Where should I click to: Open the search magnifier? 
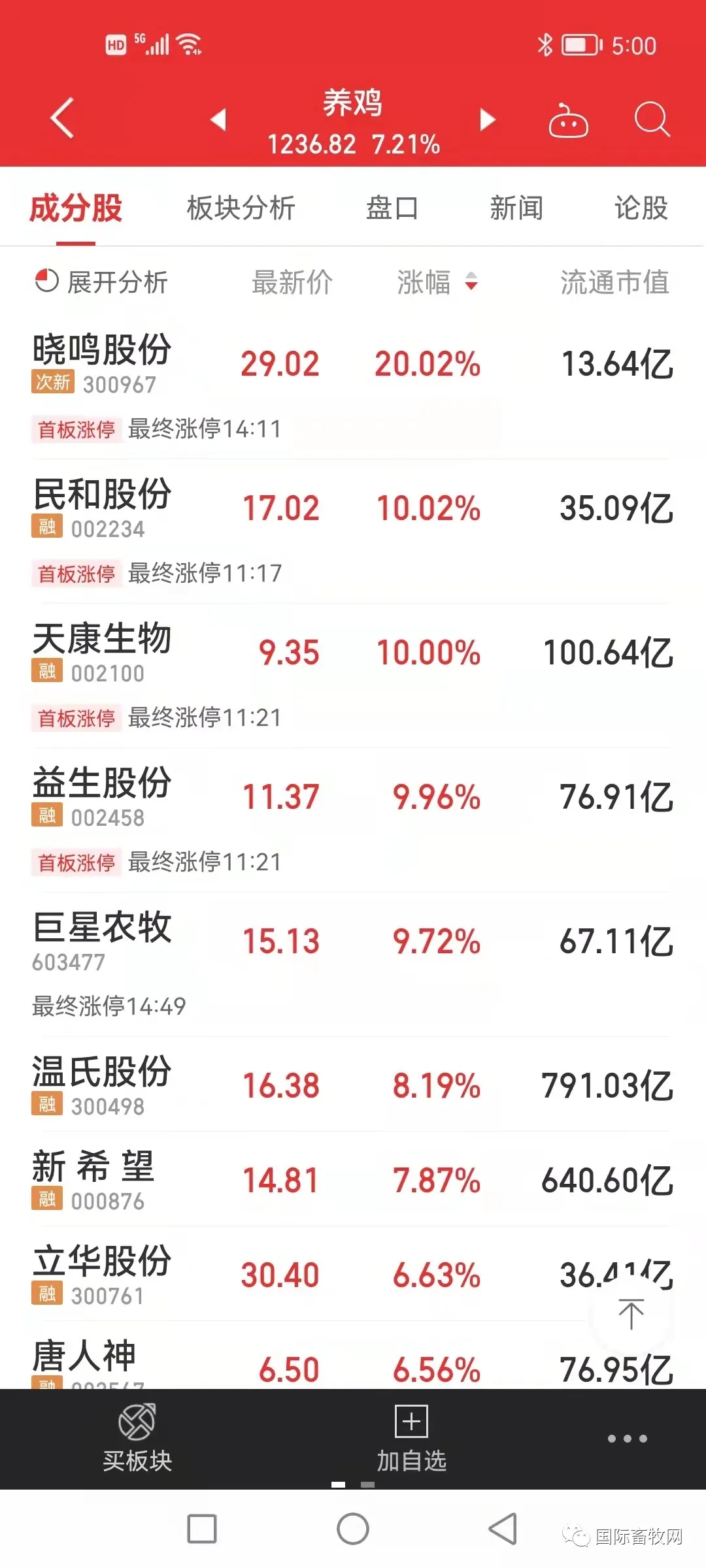[652, 120]
